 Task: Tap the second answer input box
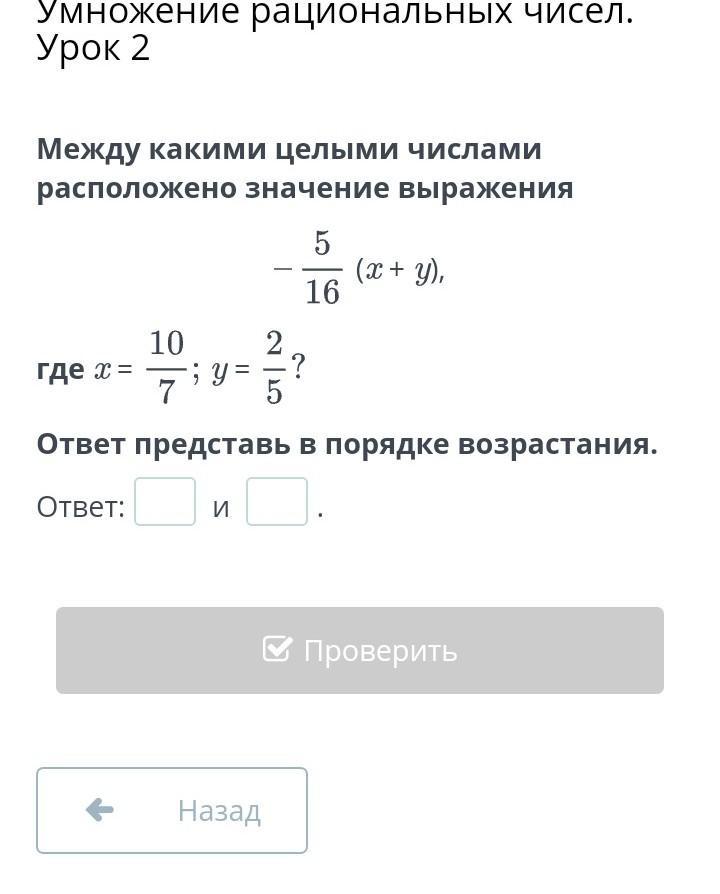pyautogui.click(x=277, y=502)
